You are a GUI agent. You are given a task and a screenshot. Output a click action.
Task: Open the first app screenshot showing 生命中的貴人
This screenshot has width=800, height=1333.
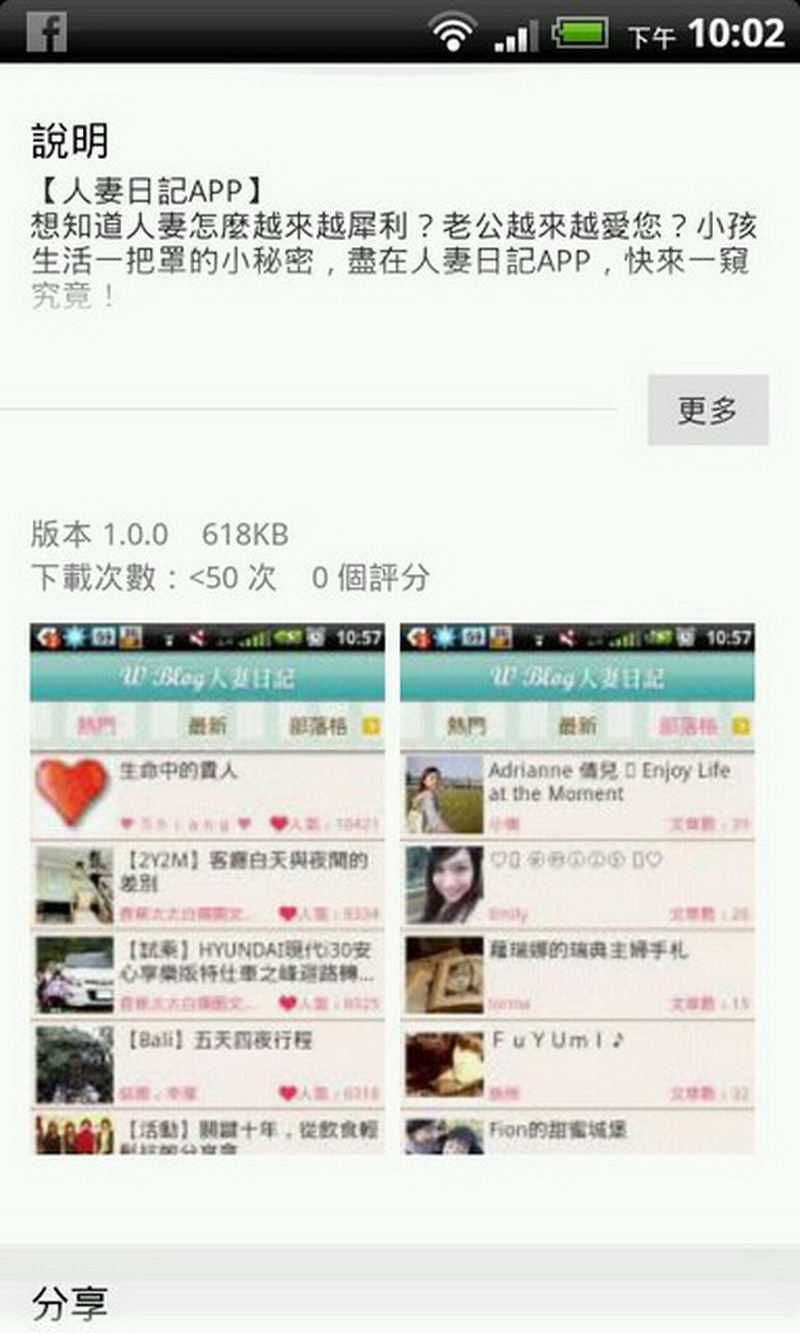[207, 888]
